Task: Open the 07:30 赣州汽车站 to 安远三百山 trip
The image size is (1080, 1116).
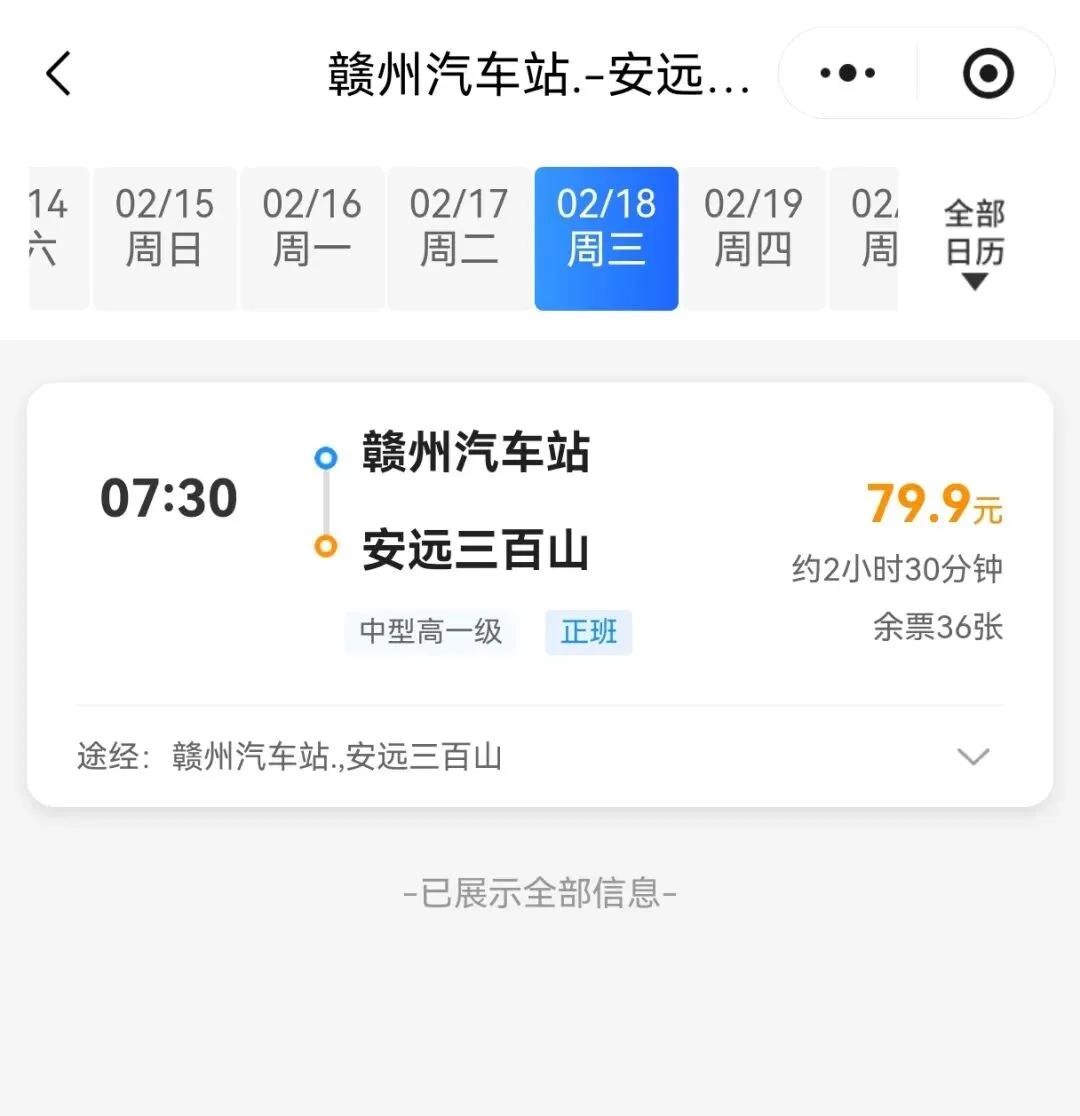Action: click(x=540, y=543)
